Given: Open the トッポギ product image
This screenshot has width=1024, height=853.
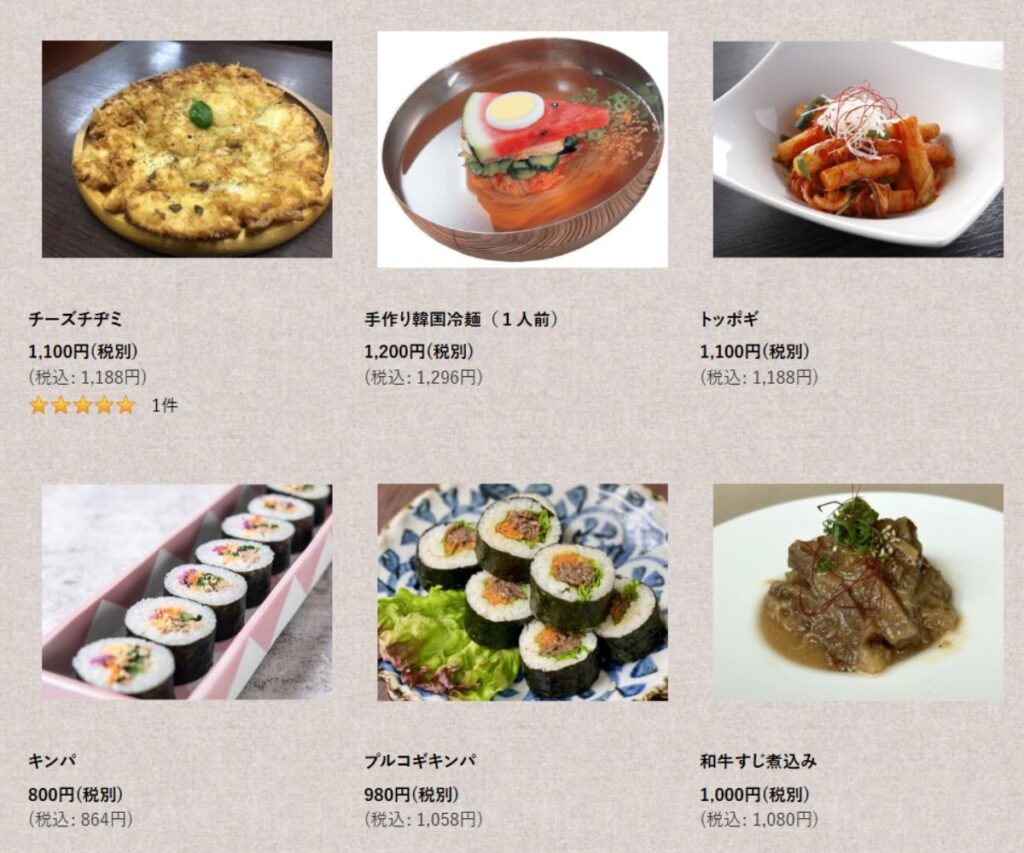Looking at the screenshot, I should (x=857, y=149).
